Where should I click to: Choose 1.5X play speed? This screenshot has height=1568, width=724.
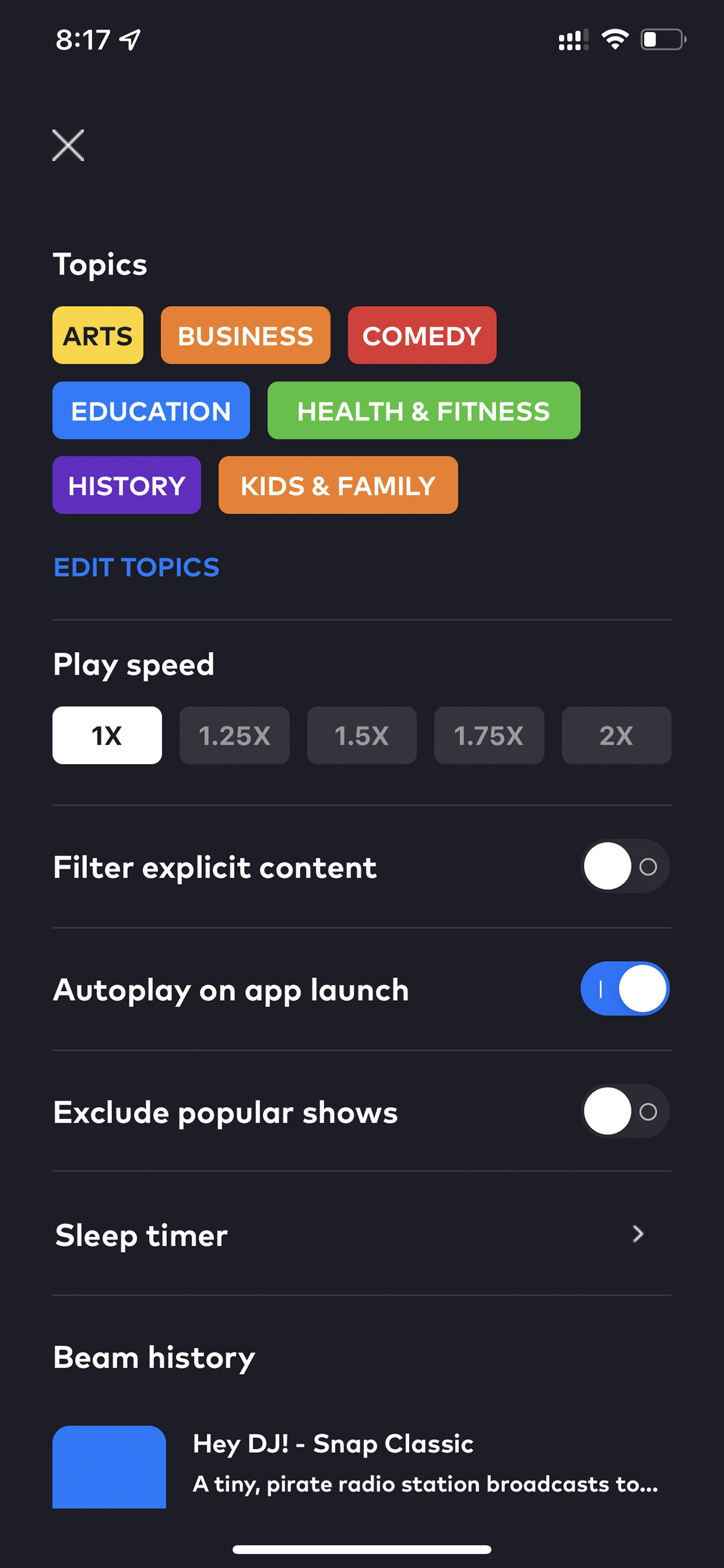tap(362, 736)
